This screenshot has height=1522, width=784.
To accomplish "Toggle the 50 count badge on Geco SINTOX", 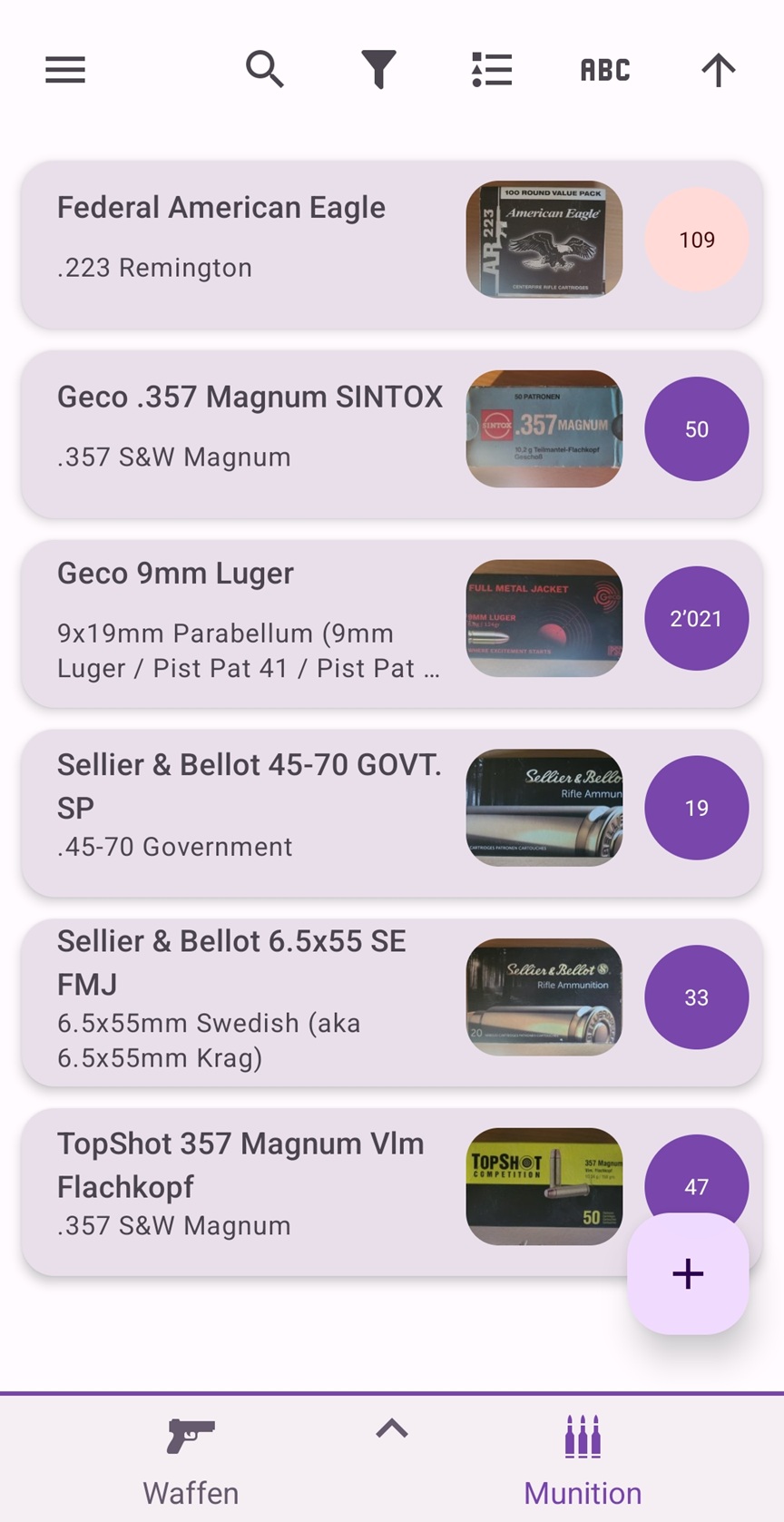I will click(696, 428).
